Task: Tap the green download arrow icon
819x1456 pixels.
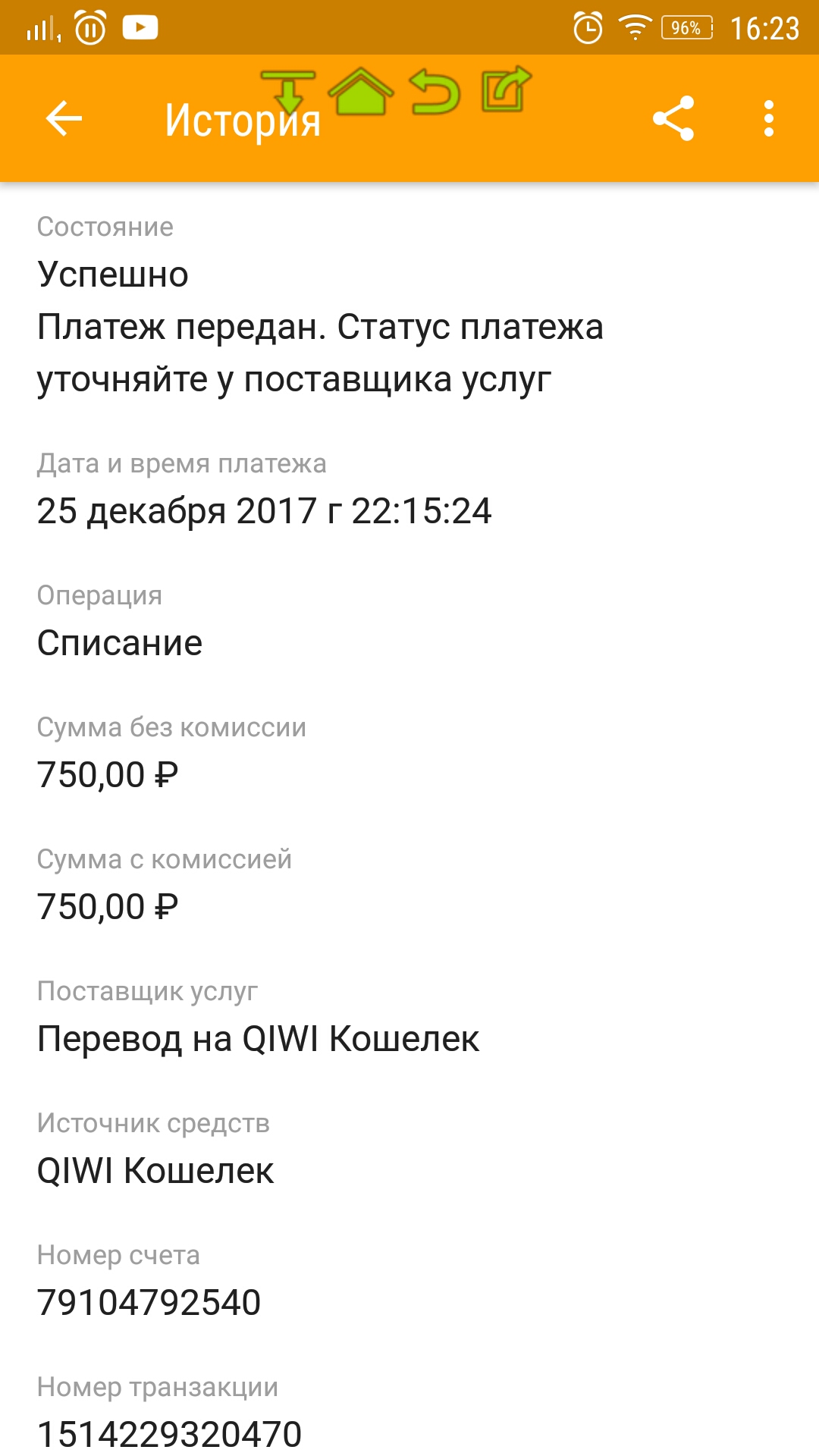Action: [287, 90]
